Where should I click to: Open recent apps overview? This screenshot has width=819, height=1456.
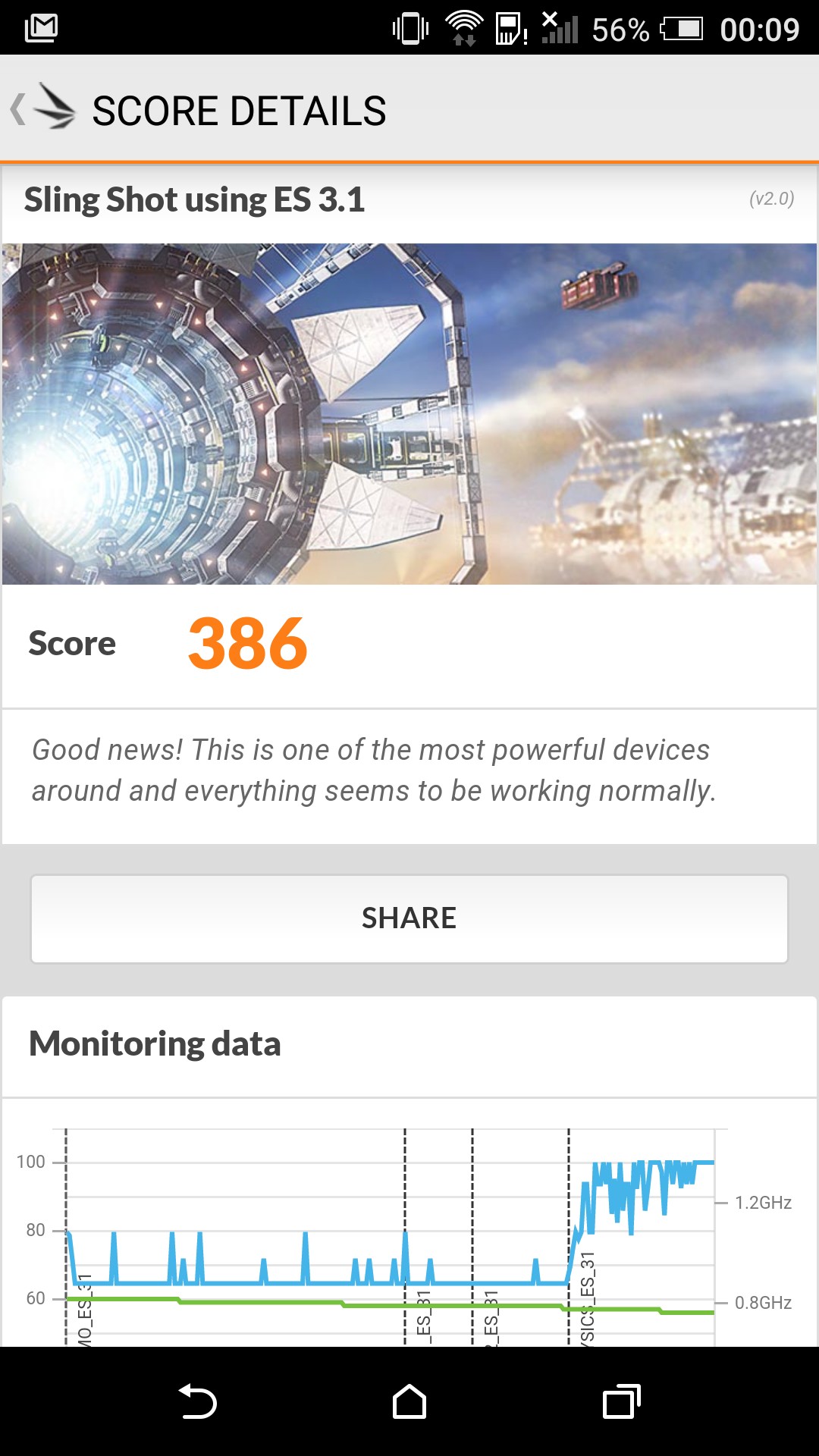click(x=621, y=1401)
